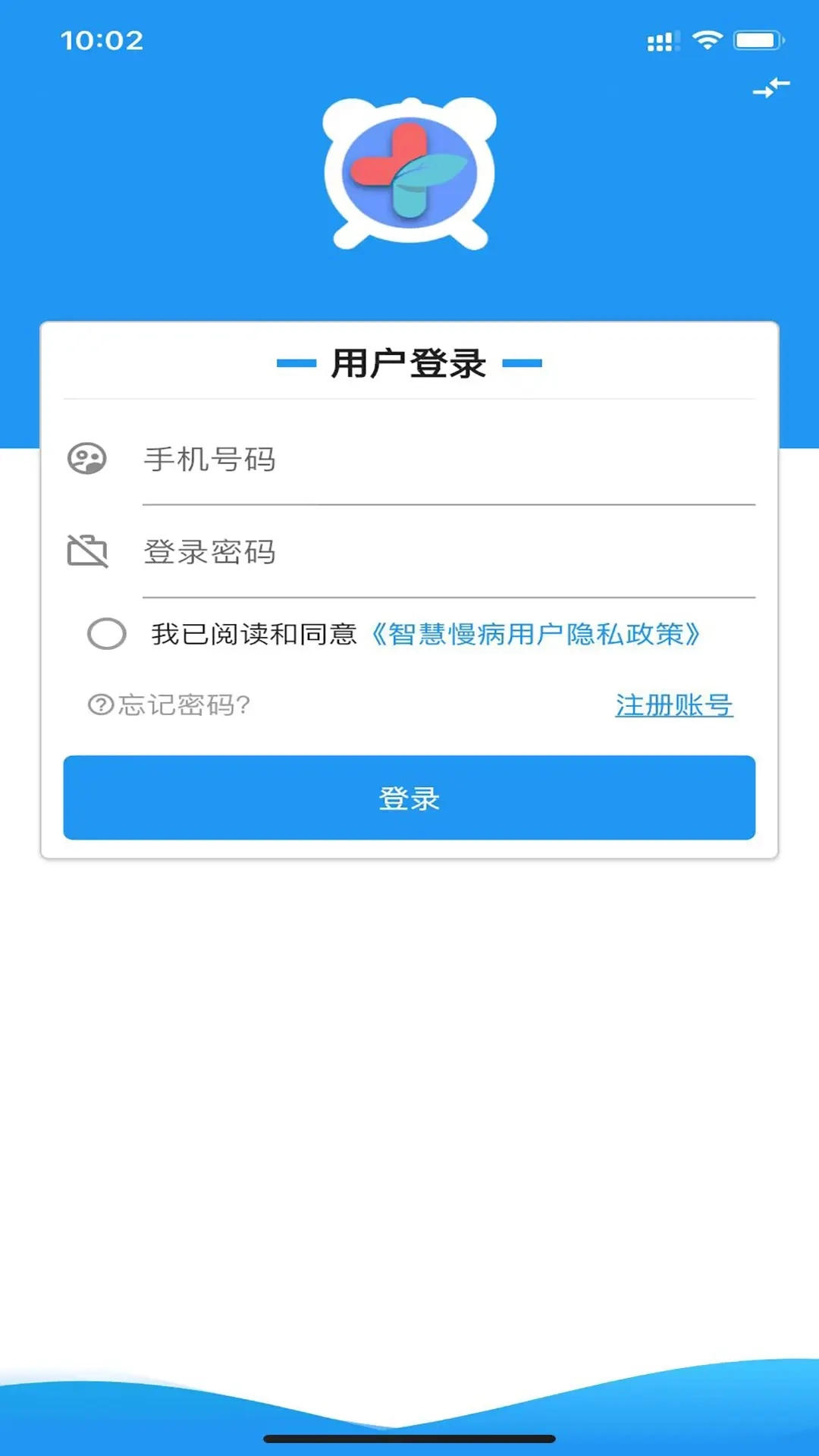Click the arrows icon in top right corner
The width and height of the screenshot is (819, 1456).
point(771,87)
